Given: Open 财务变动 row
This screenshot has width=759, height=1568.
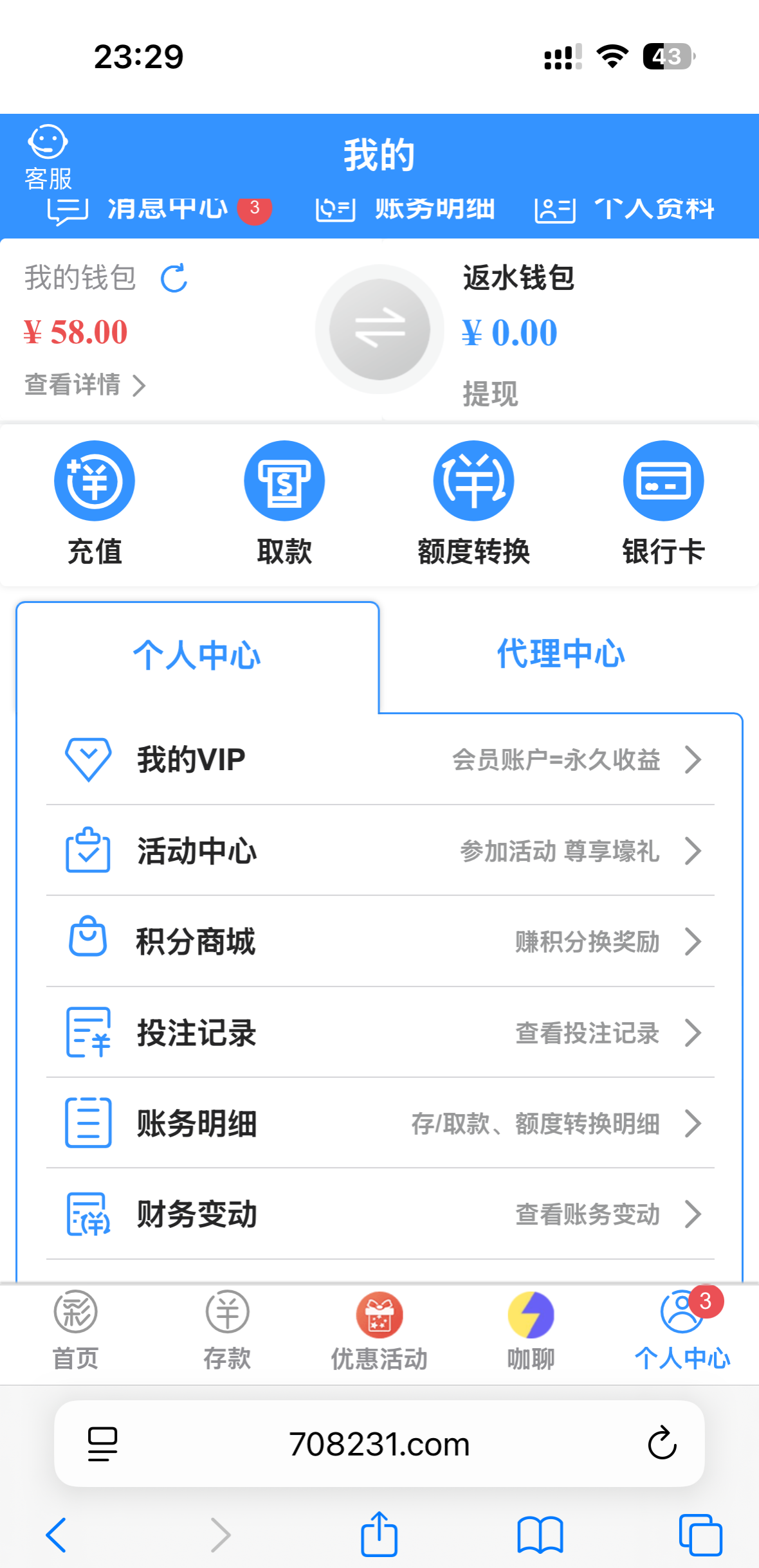Looking at the screenshot, I should click(x=379, y=1214).
